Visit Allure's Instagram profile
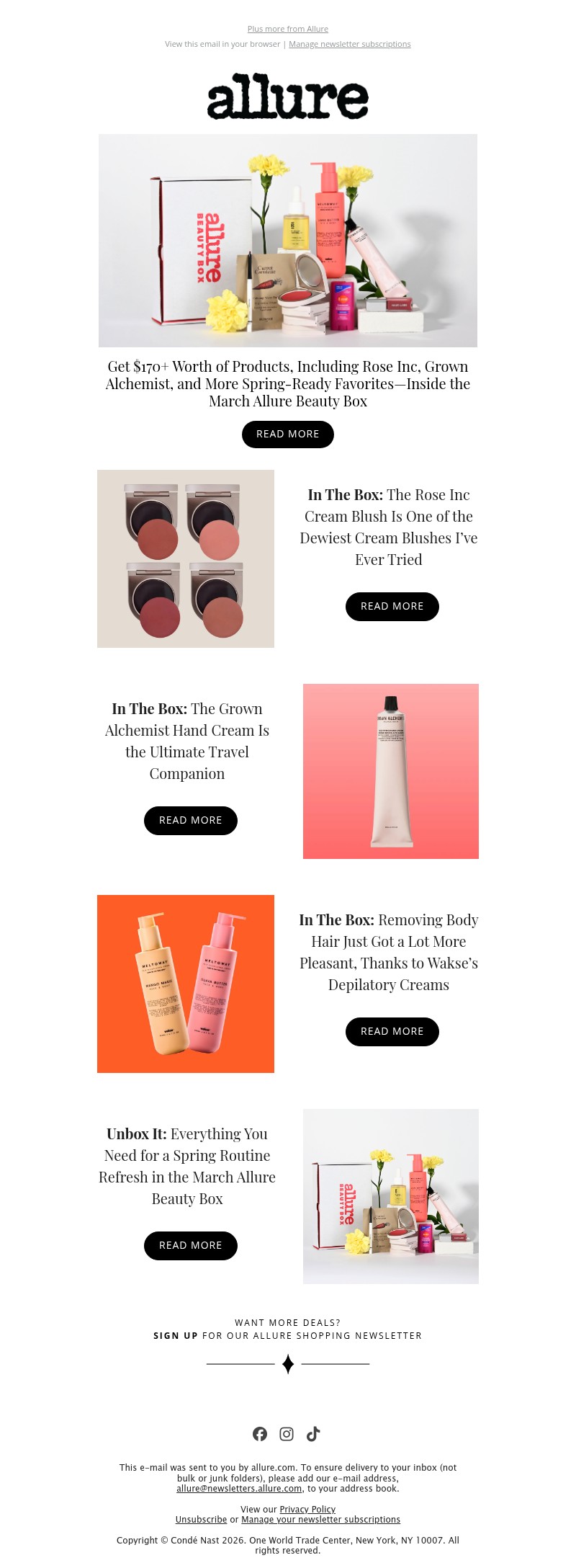 [287, 1434]
